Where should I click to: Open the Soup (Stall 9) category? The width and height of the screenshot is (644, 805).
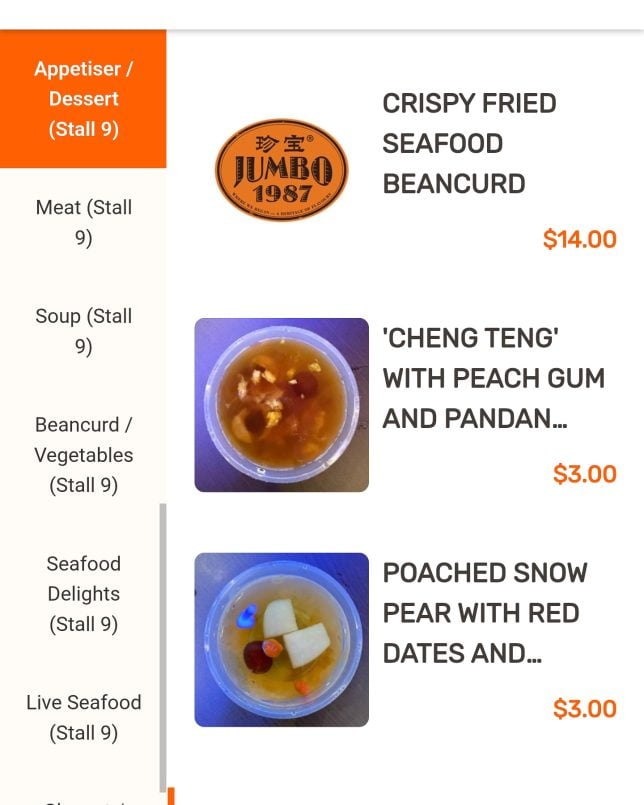tap(83, 331)
